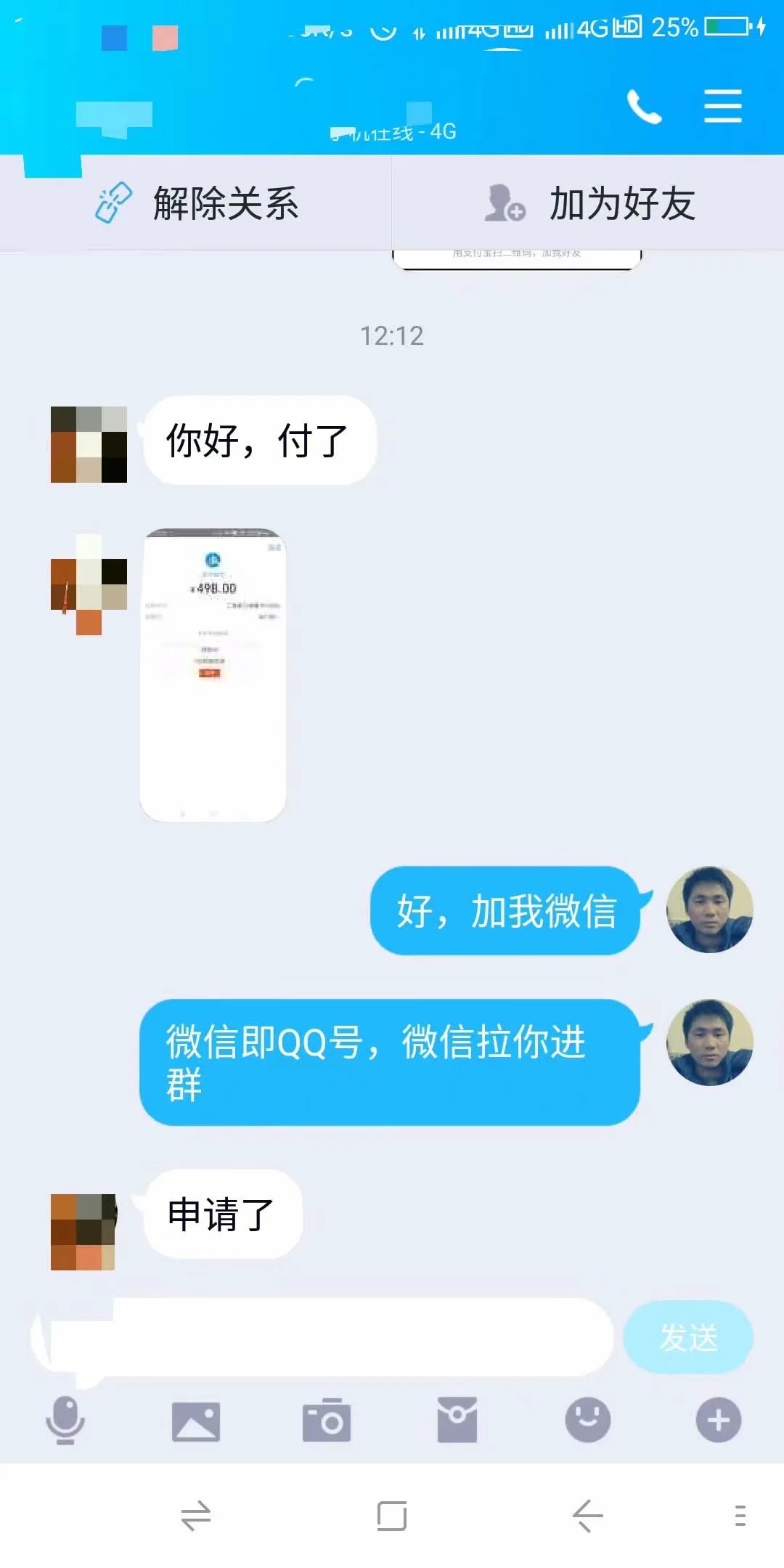Go back using the system back button
This screenshot has height=1568, width=784.
click(588, 1516)
